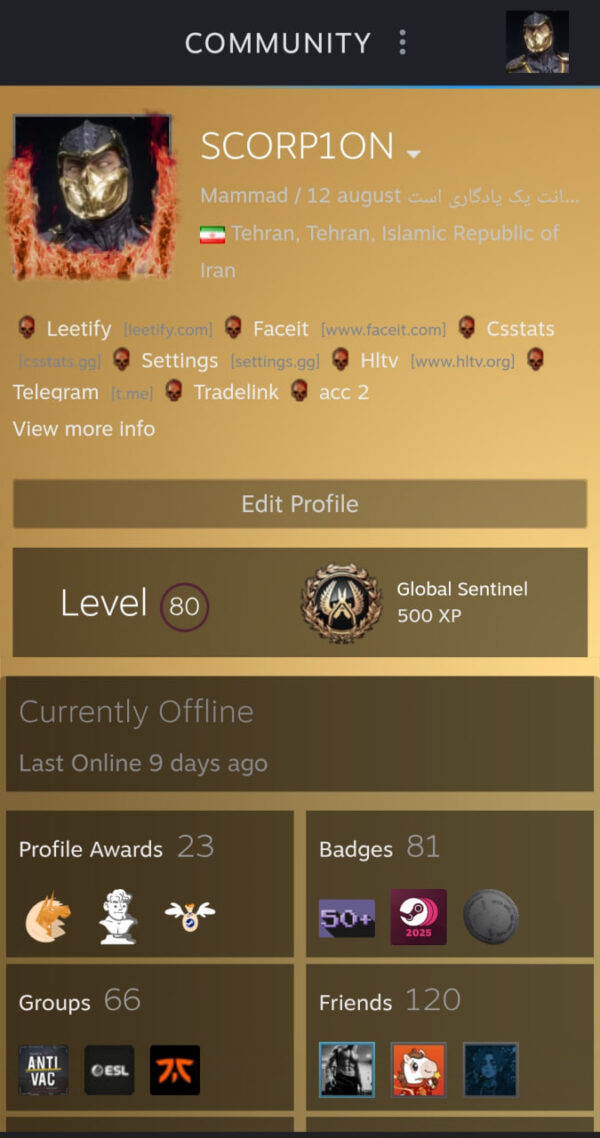This screenshot has height=1138, width=600.
Task: Open the Global Sentinel badge
Action: pos(342,602)
